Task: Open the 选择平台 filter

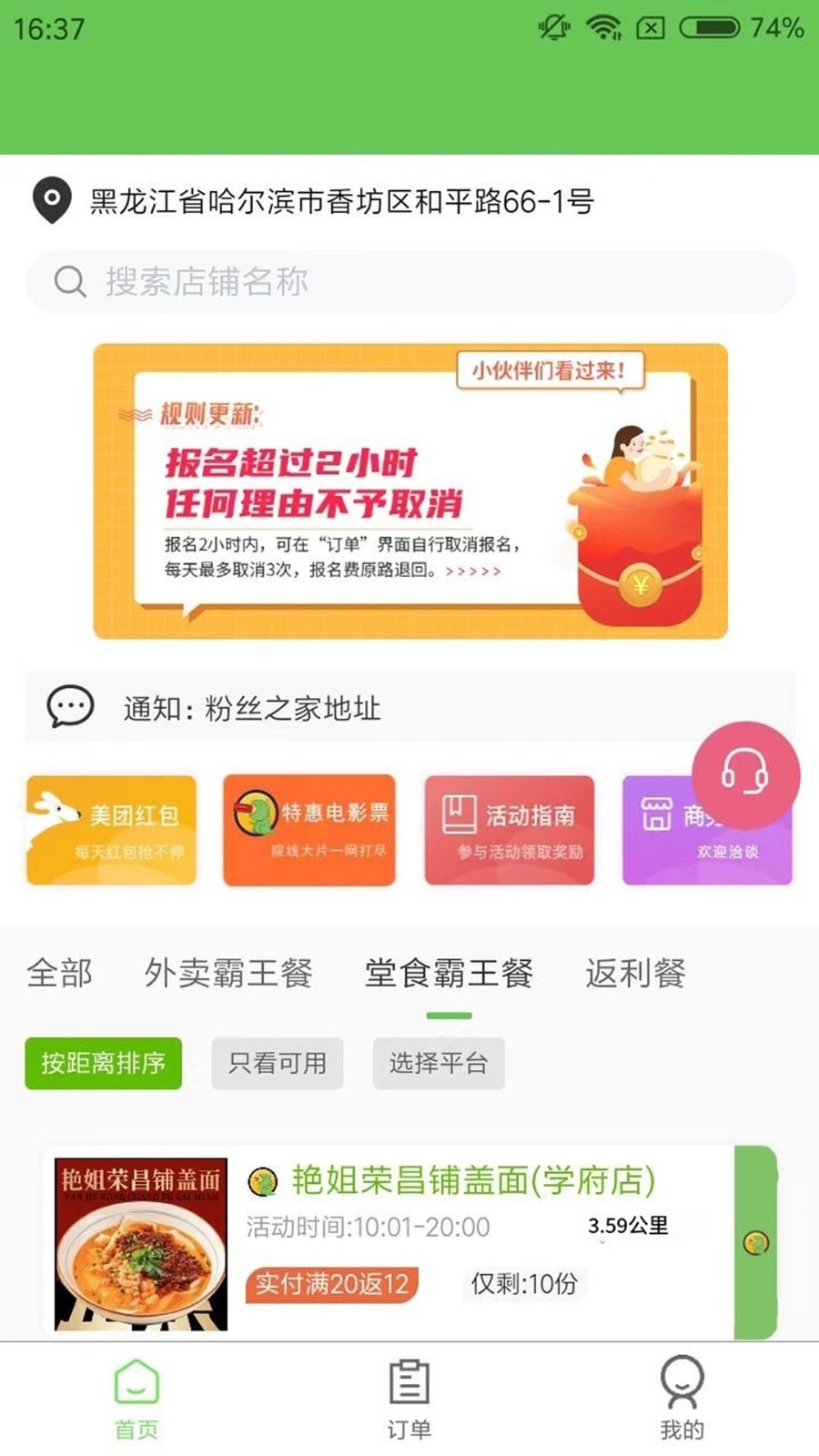Action: pyautogui.click(x=439, y=1063)
